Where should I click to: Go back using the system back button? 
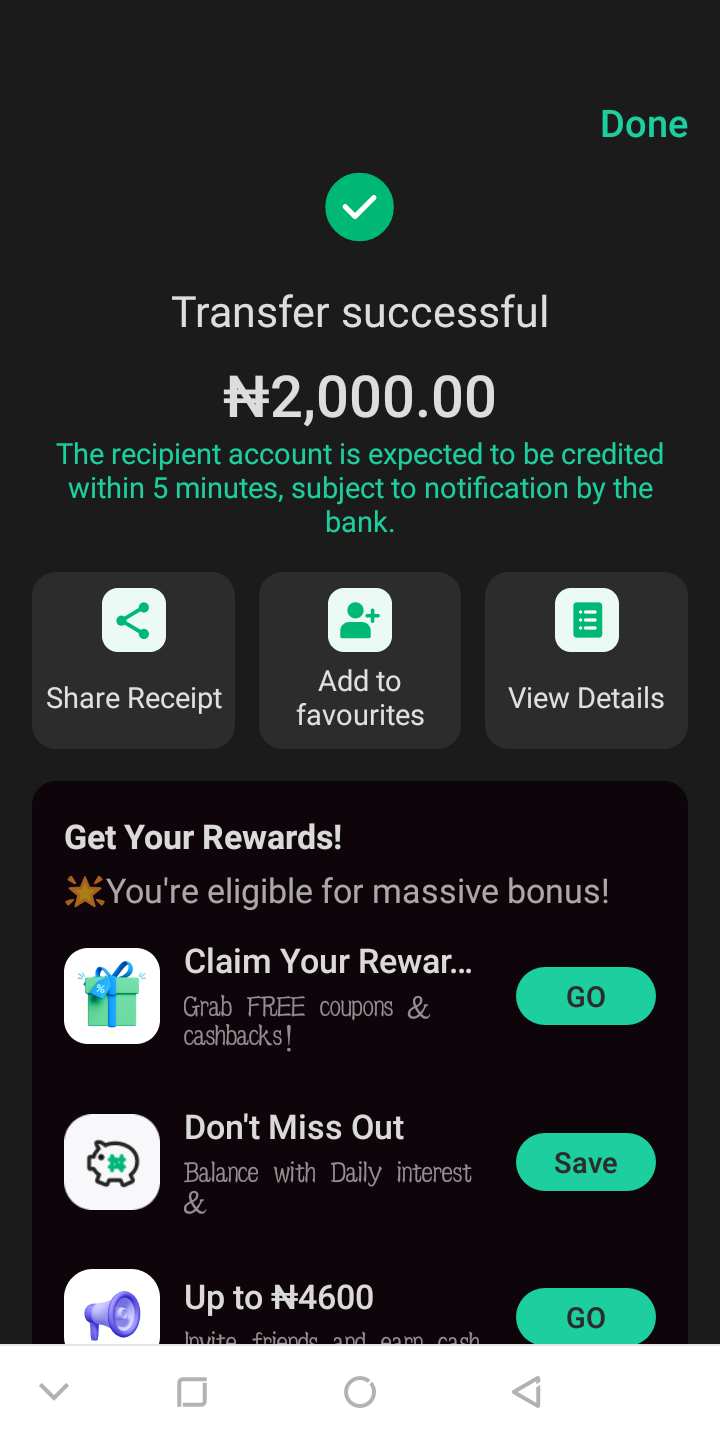tap(526, 1392)
